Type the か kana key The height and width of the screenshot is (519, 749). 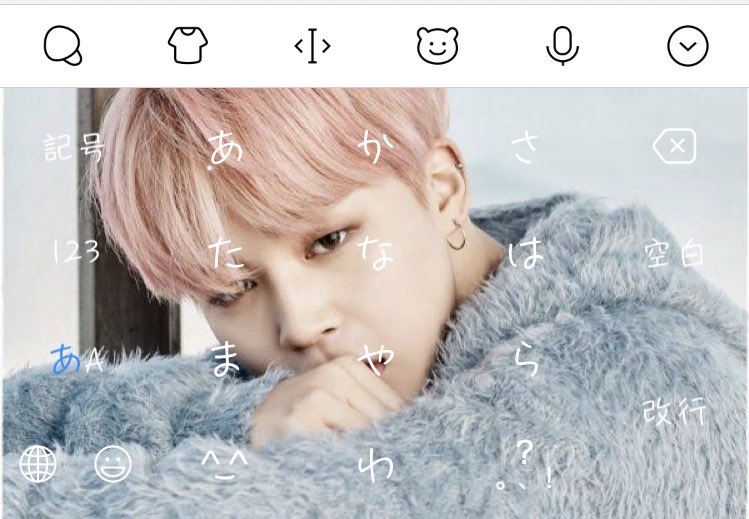point(376,148)
